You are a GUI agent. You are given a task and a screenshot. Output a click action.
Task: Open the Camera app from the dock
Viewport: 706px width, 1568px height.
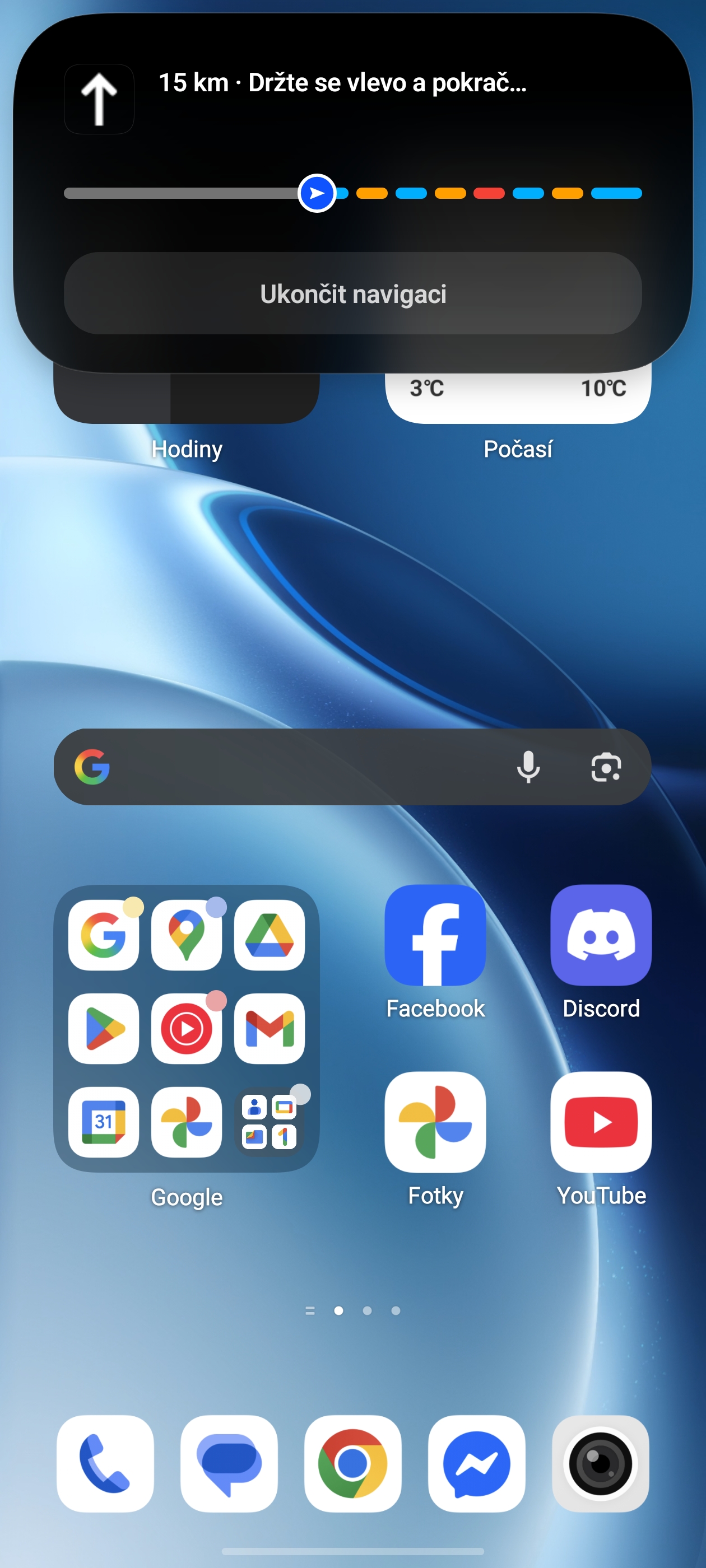[600, 1463]
